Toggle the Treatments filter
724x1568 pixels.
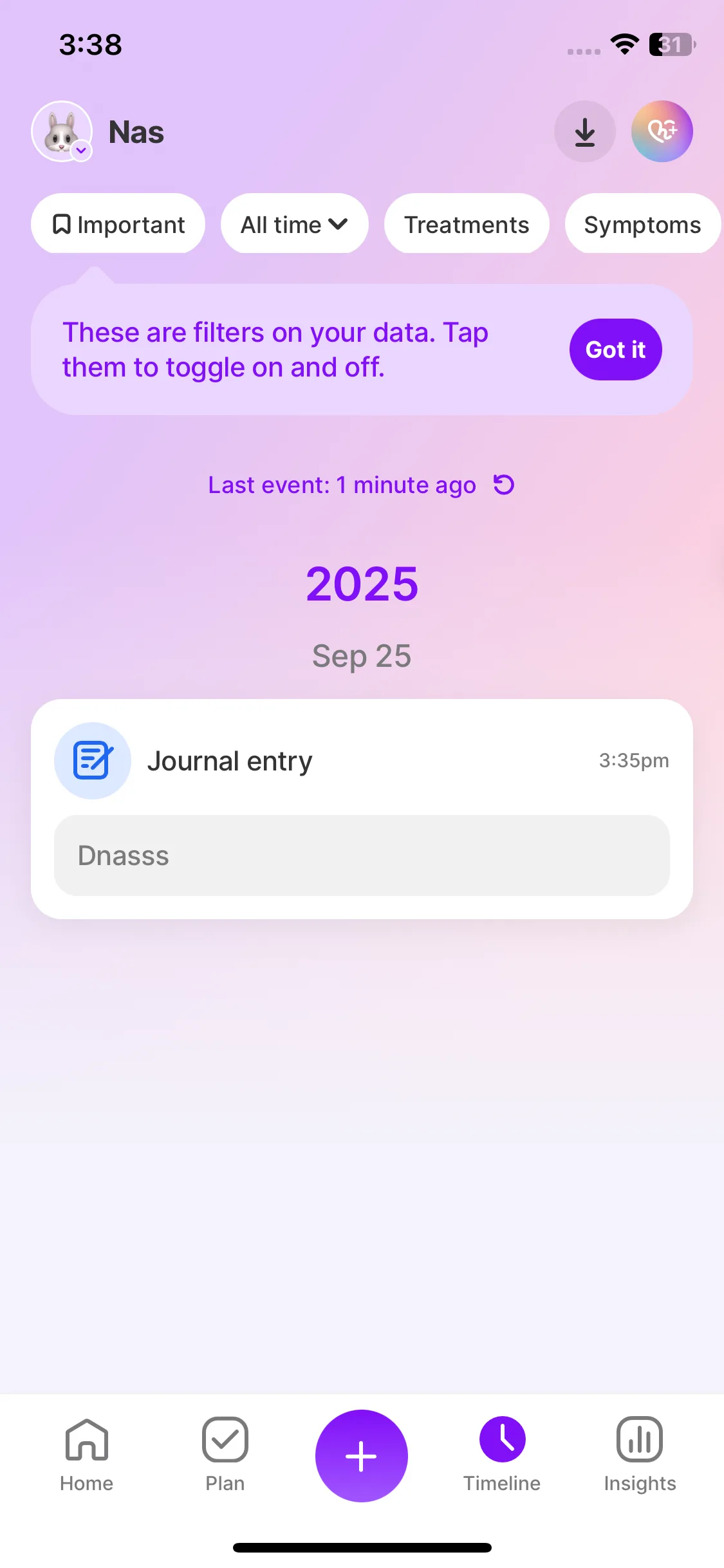(467, 225)
